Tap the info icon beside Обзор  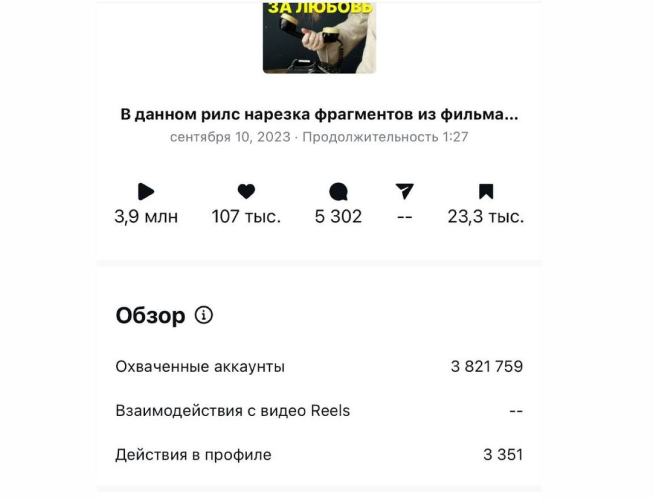pyautogui.click(x=204, y=316)
